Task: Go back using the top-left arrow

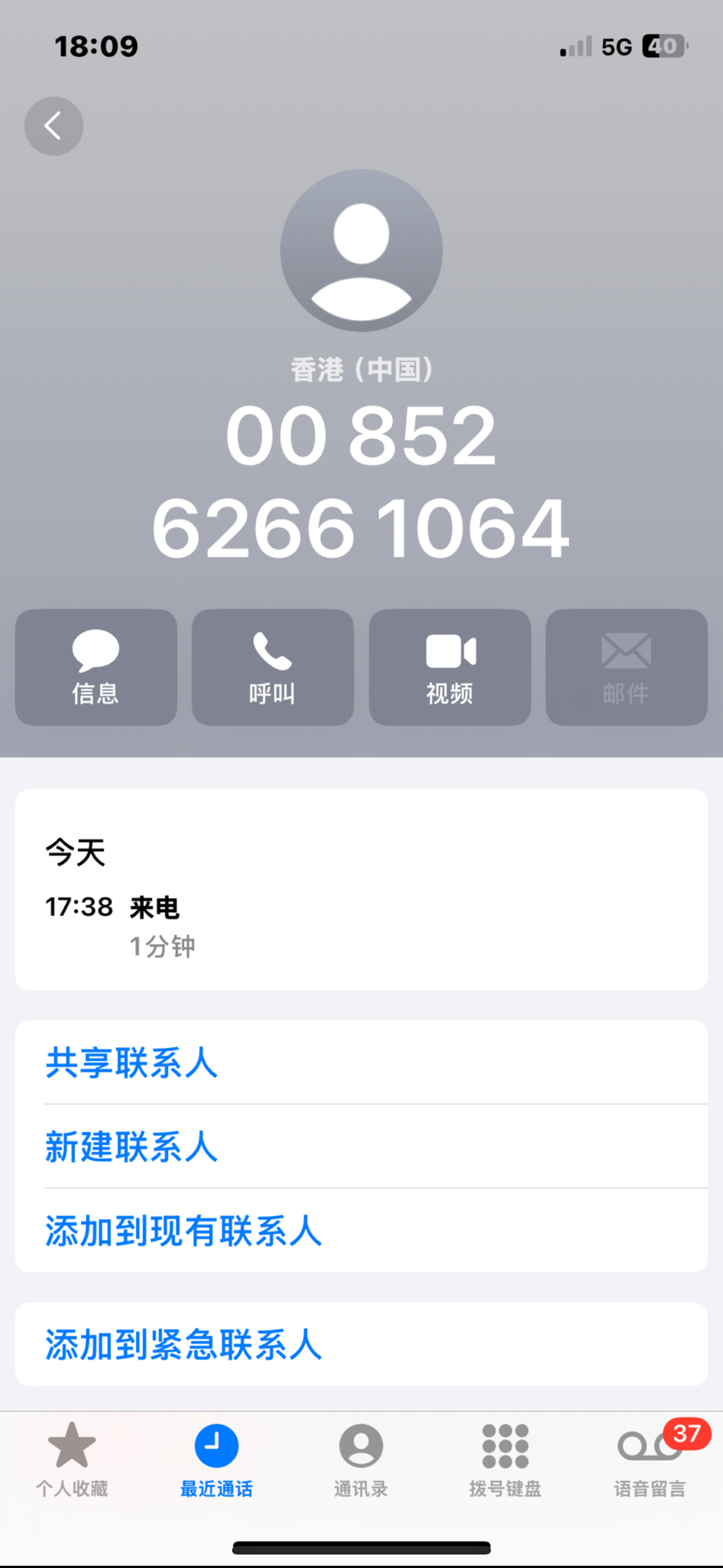Action: pos(54,126)
